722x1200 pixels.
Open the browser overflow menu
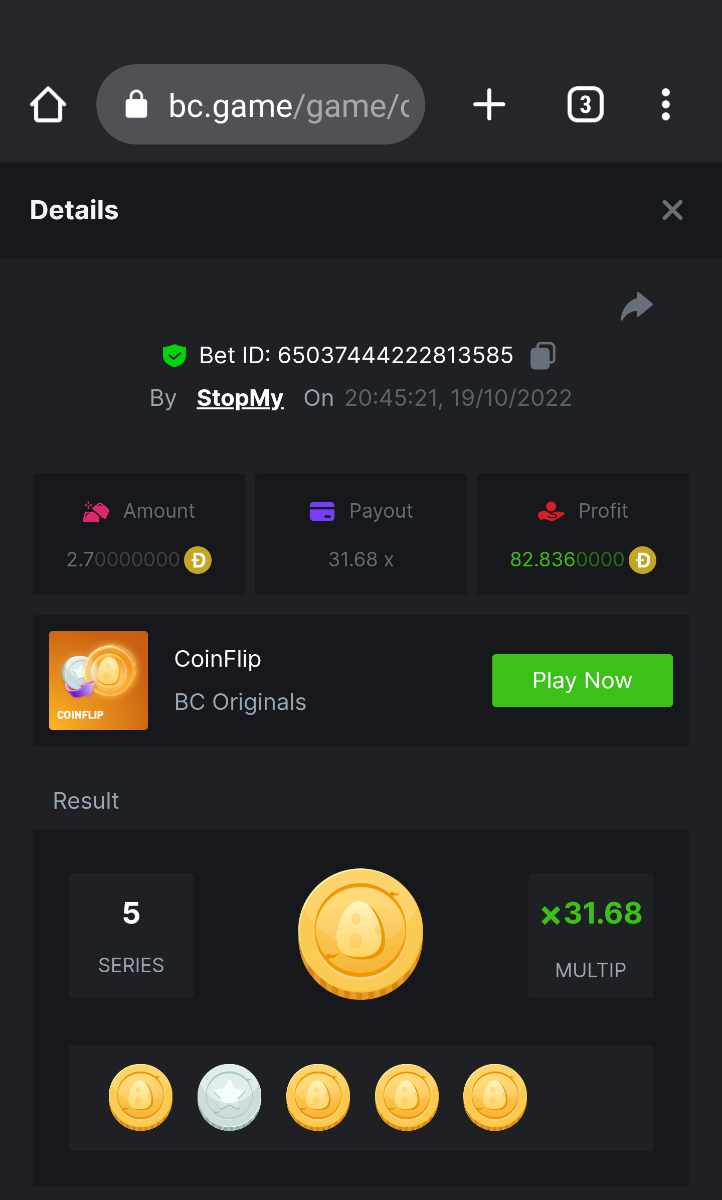666,105
